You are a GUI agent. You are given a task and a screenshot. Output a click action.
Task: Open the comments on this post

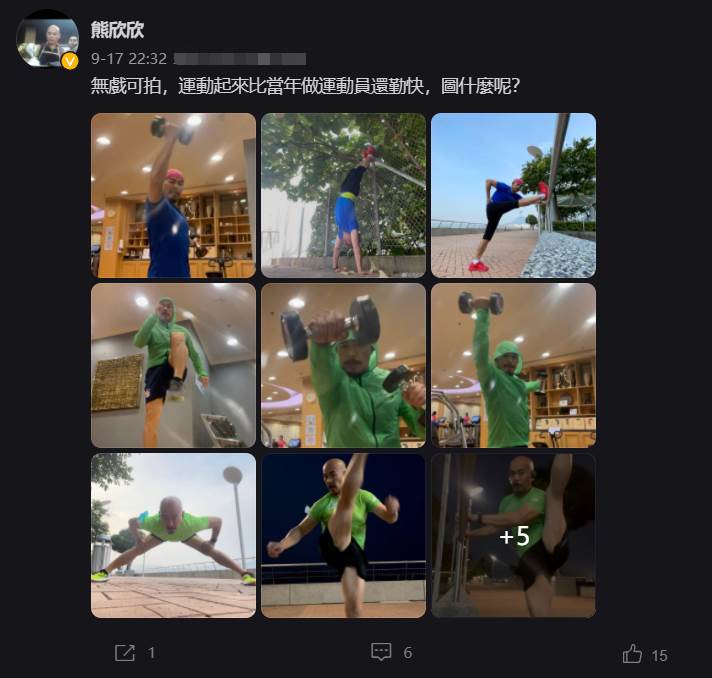tap(381, 652)
